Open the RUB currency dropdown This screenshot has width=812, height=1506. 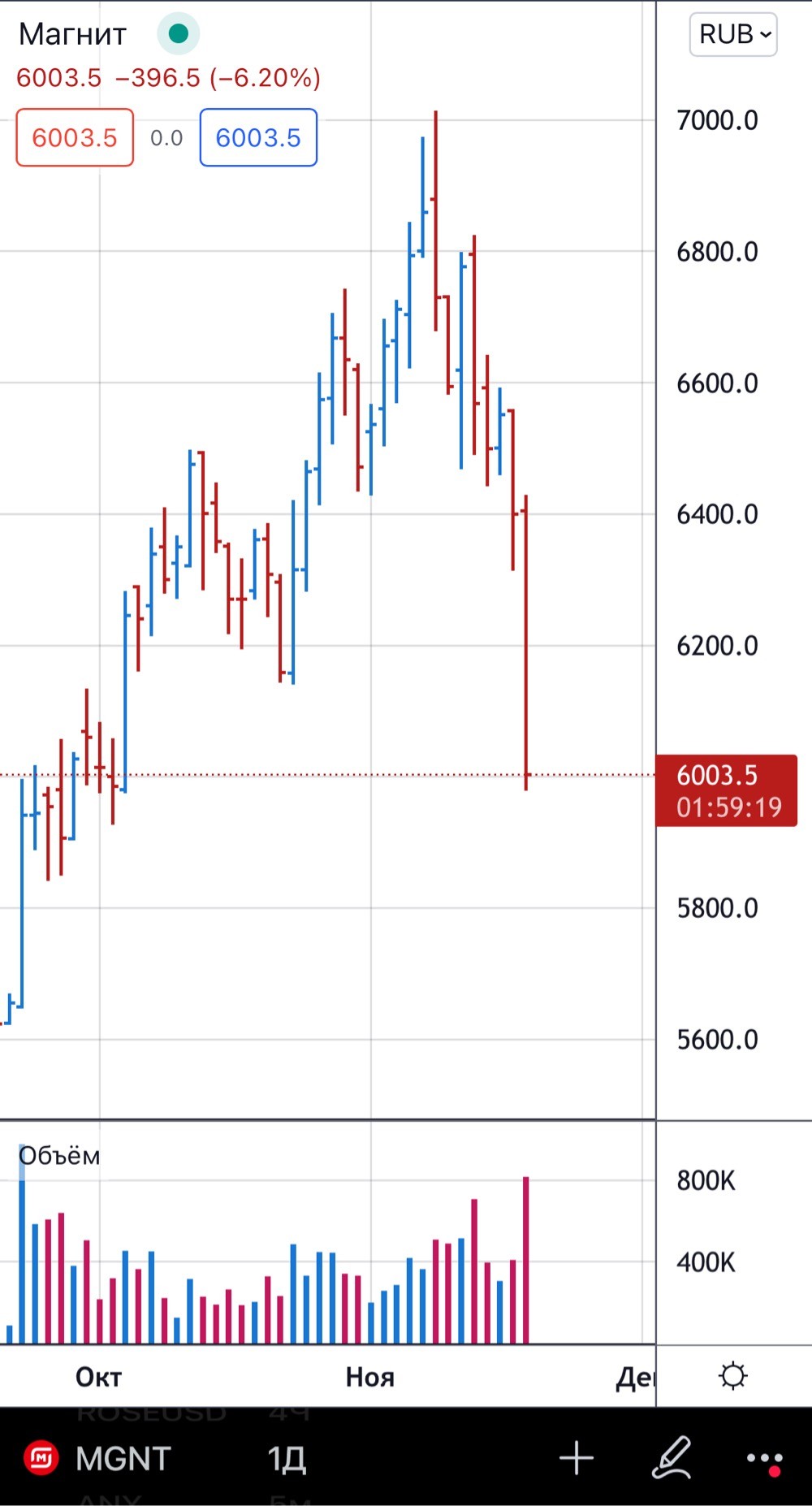click(733, 35)
